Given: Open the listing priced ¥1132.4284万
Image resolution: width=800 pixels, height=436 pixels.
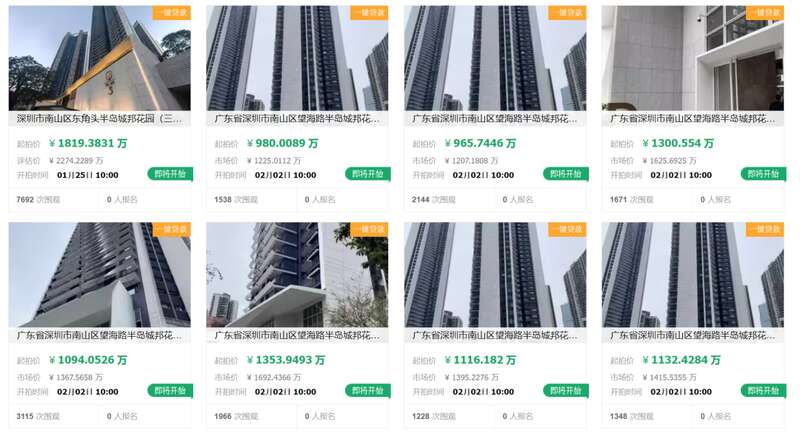Looking at the screenshot, I should [693, 335].
